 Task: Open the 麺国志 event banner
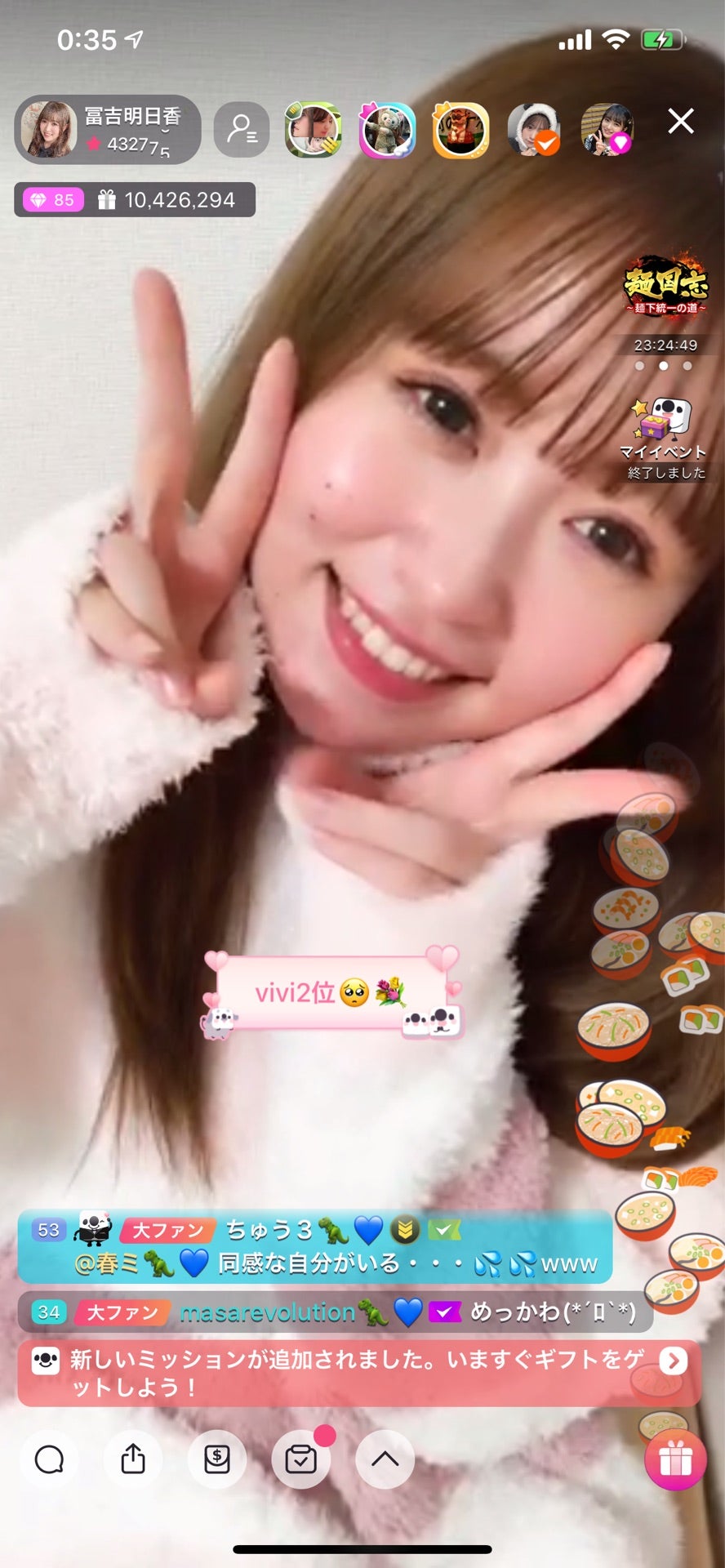[x=665, y=287]
